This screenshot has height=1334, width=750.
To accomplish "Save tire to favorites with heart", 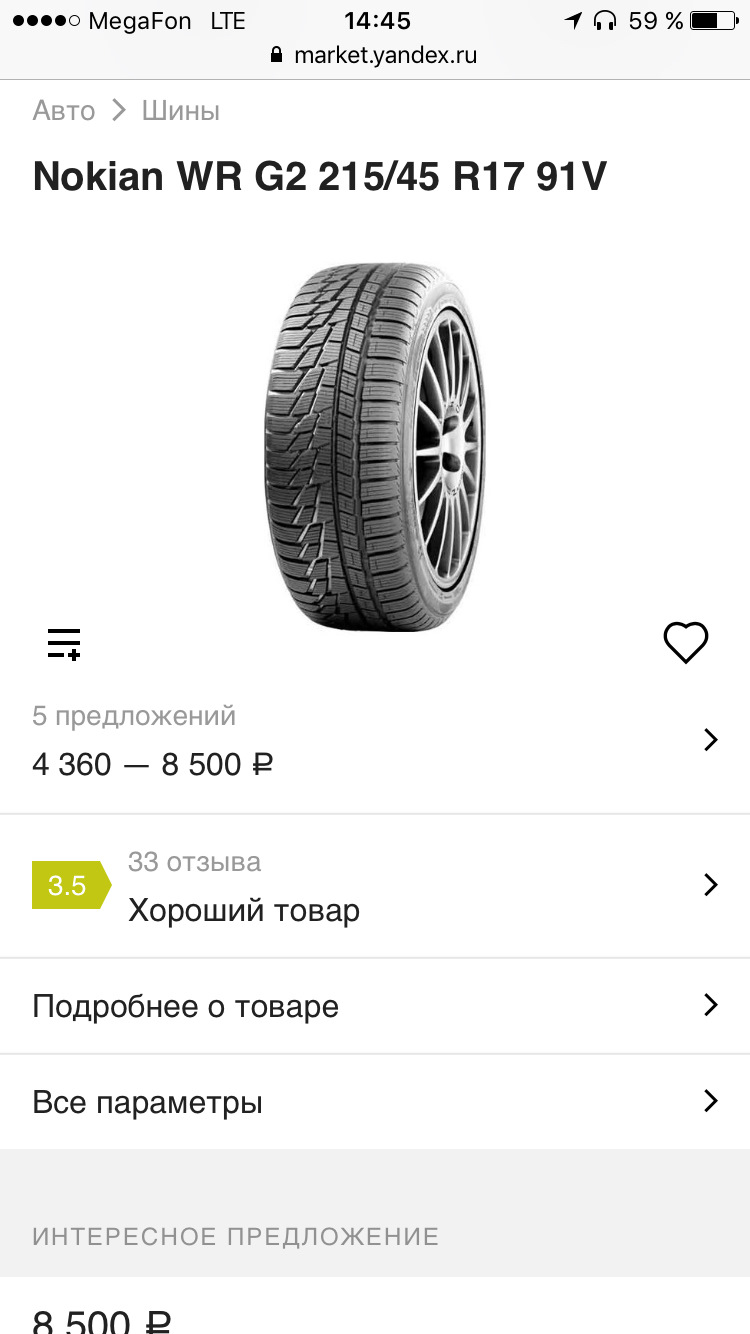I will point(686,642).
